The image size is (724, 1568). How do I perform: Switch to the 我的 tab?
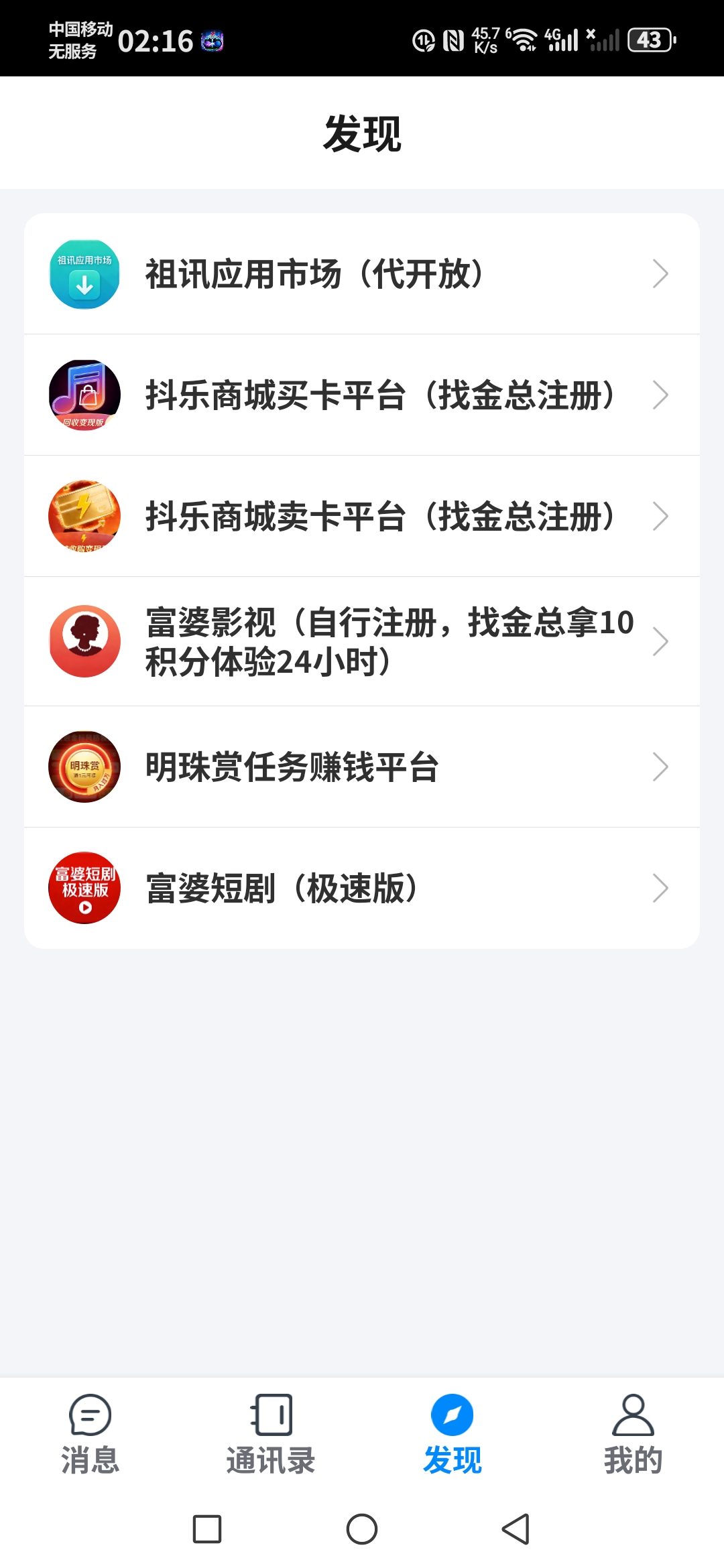point(633,1434)
